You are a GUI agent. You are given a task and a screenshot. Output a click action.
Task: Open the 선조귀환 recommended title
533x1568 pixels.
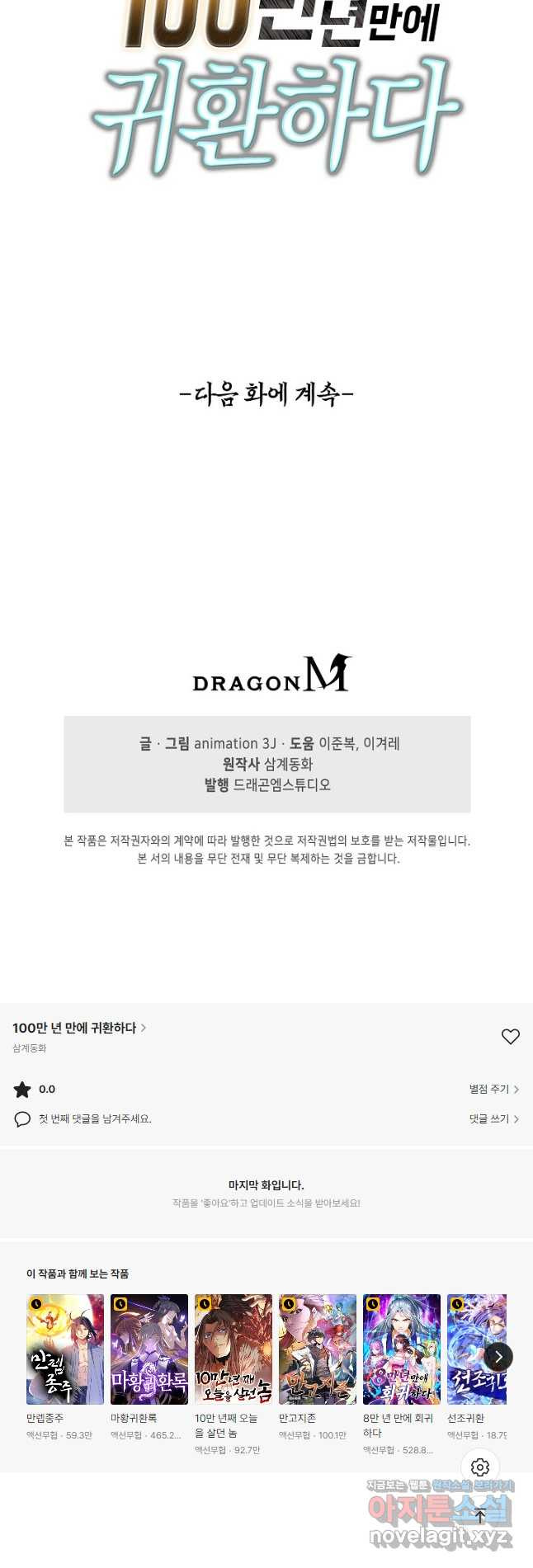[x=470, y=1349]
